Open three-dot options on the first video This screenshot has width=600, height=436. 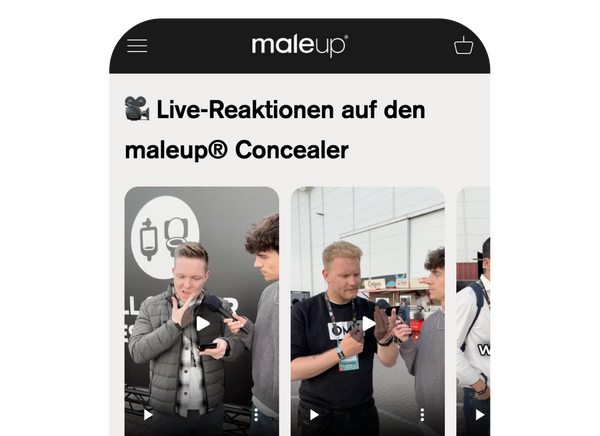(255, 414)
